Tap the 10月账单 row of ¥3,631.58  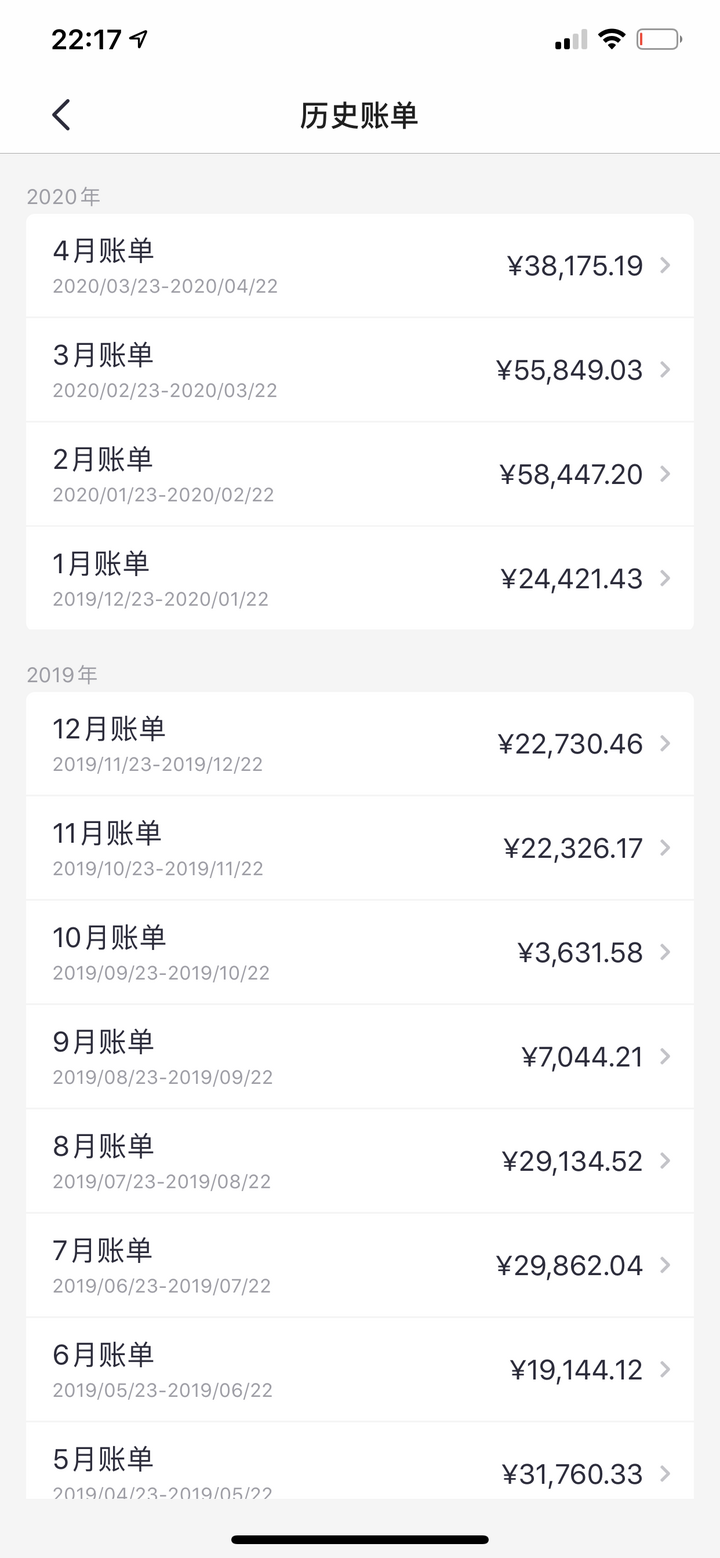pos(360,952)
